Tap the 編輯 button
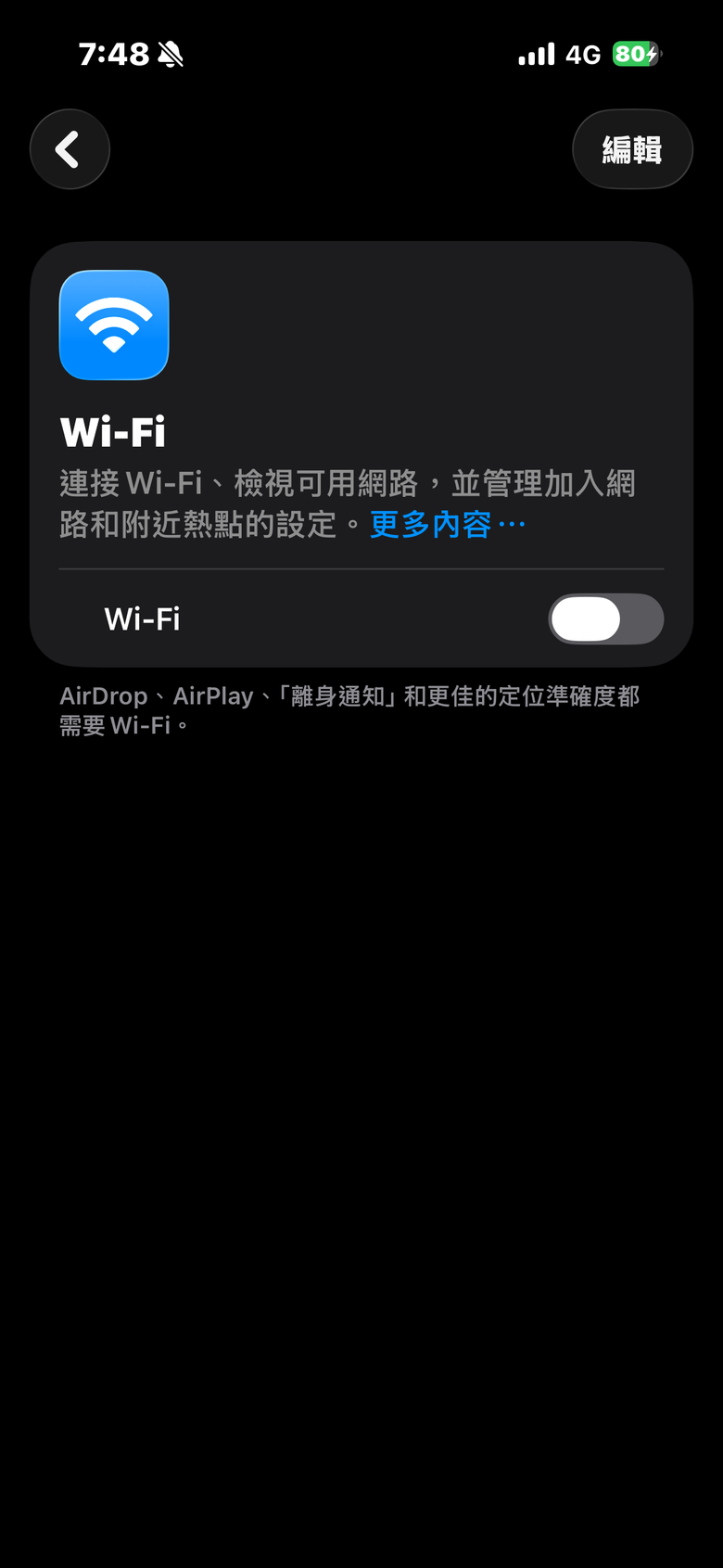The height and width of the screenshot is (1568, 723). point(632,149)
